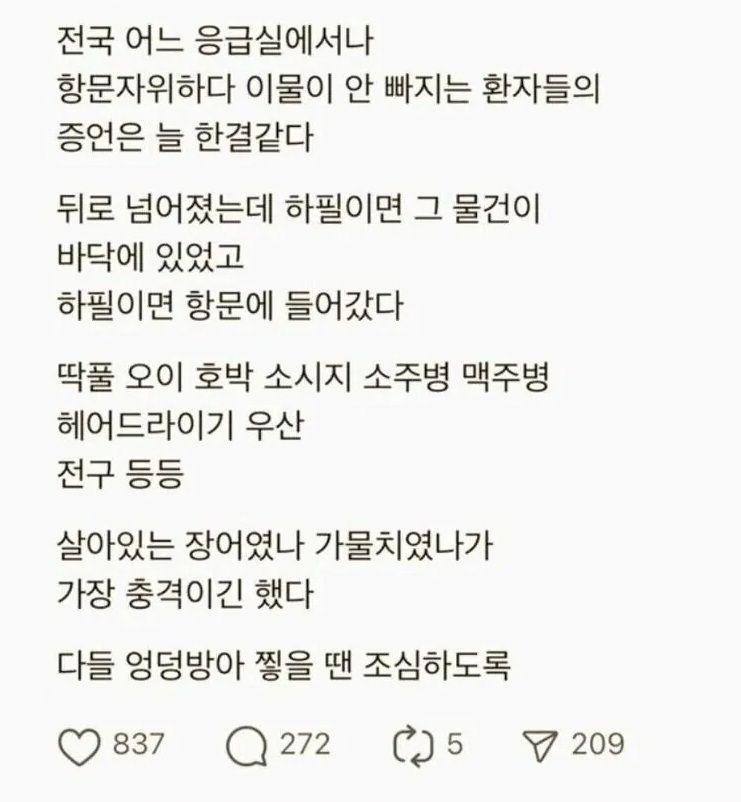Screen dimensions: 741x802
Task: Share the post using the paper plane icon
Action: point(542,746)
